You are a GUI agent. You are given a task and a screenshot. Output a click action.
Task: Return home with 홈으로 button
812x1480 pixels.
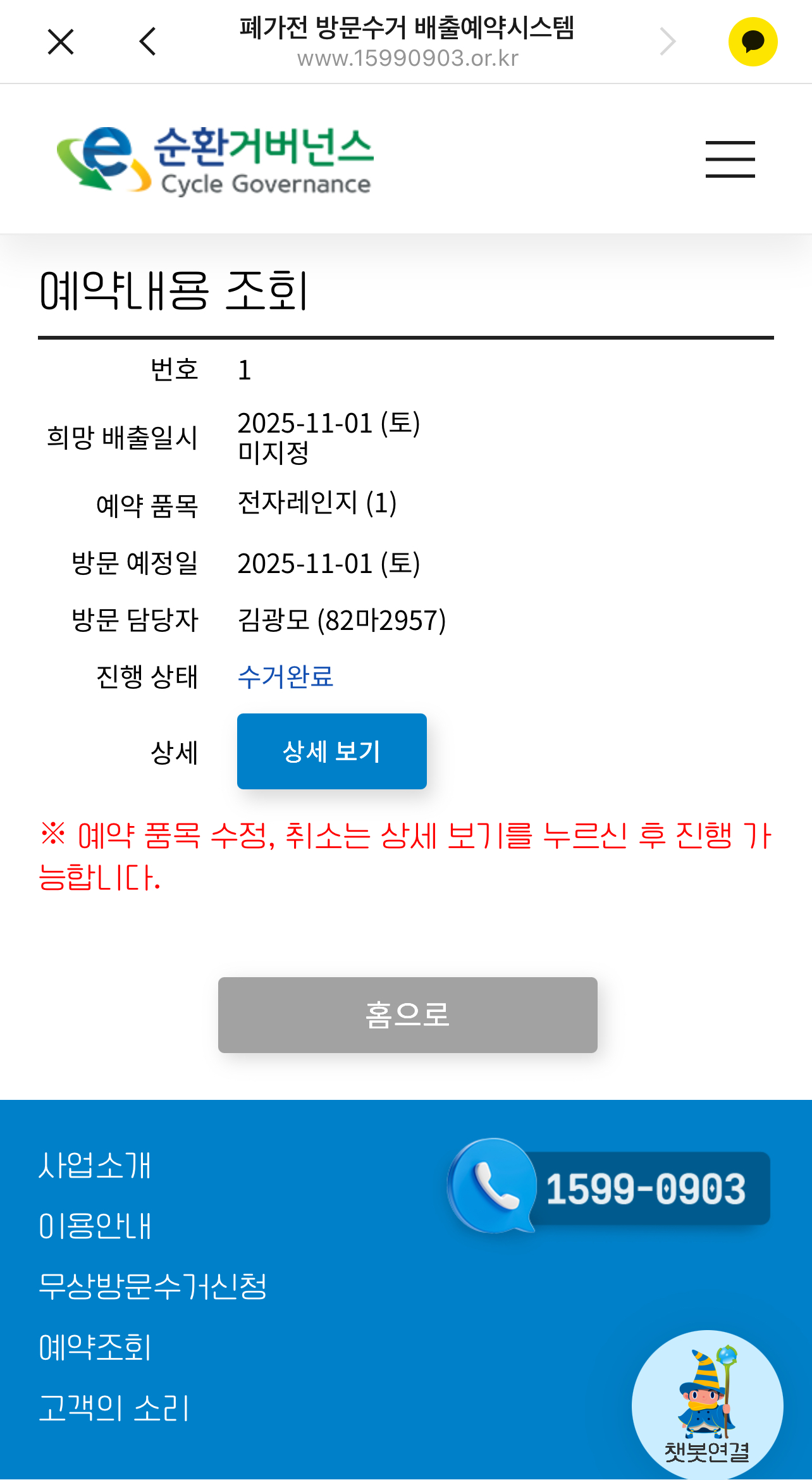pos(407,1014)
